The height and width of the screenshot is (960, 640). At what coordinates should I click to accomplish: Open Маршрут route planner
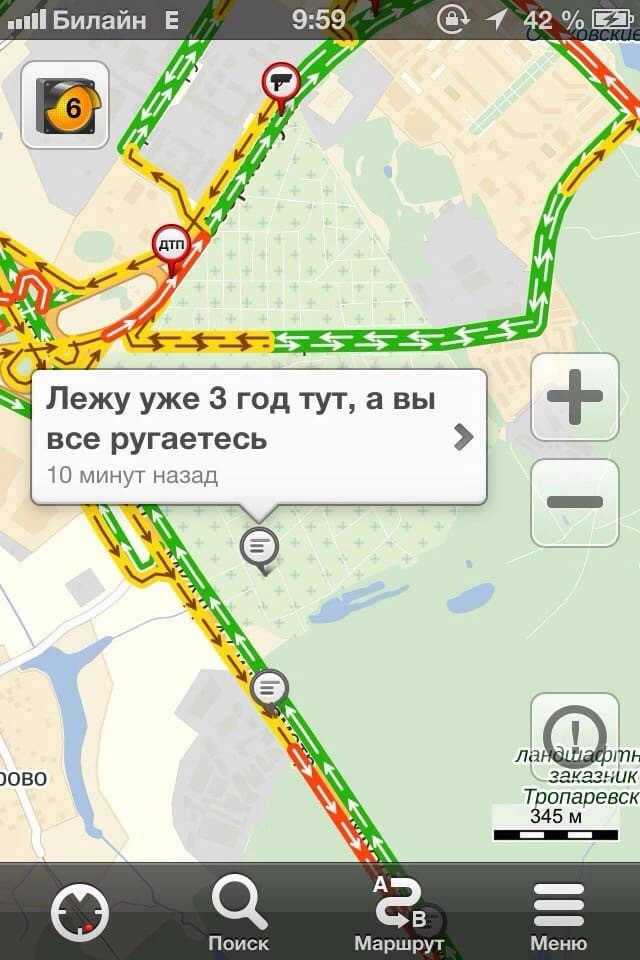point(399,912)
